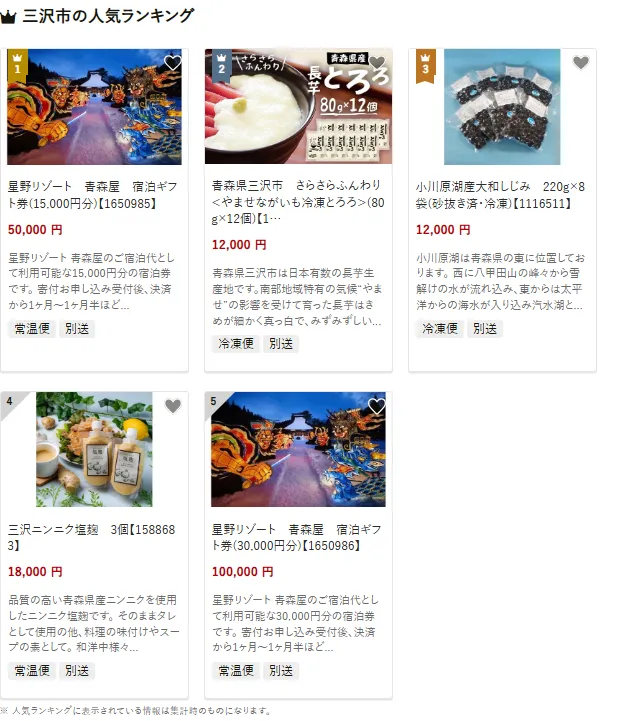Favorite the 30,000円分 Hoshino Resort voucher
The width and height of the screenshot is (627, 721).
click(x=377, y=406)
